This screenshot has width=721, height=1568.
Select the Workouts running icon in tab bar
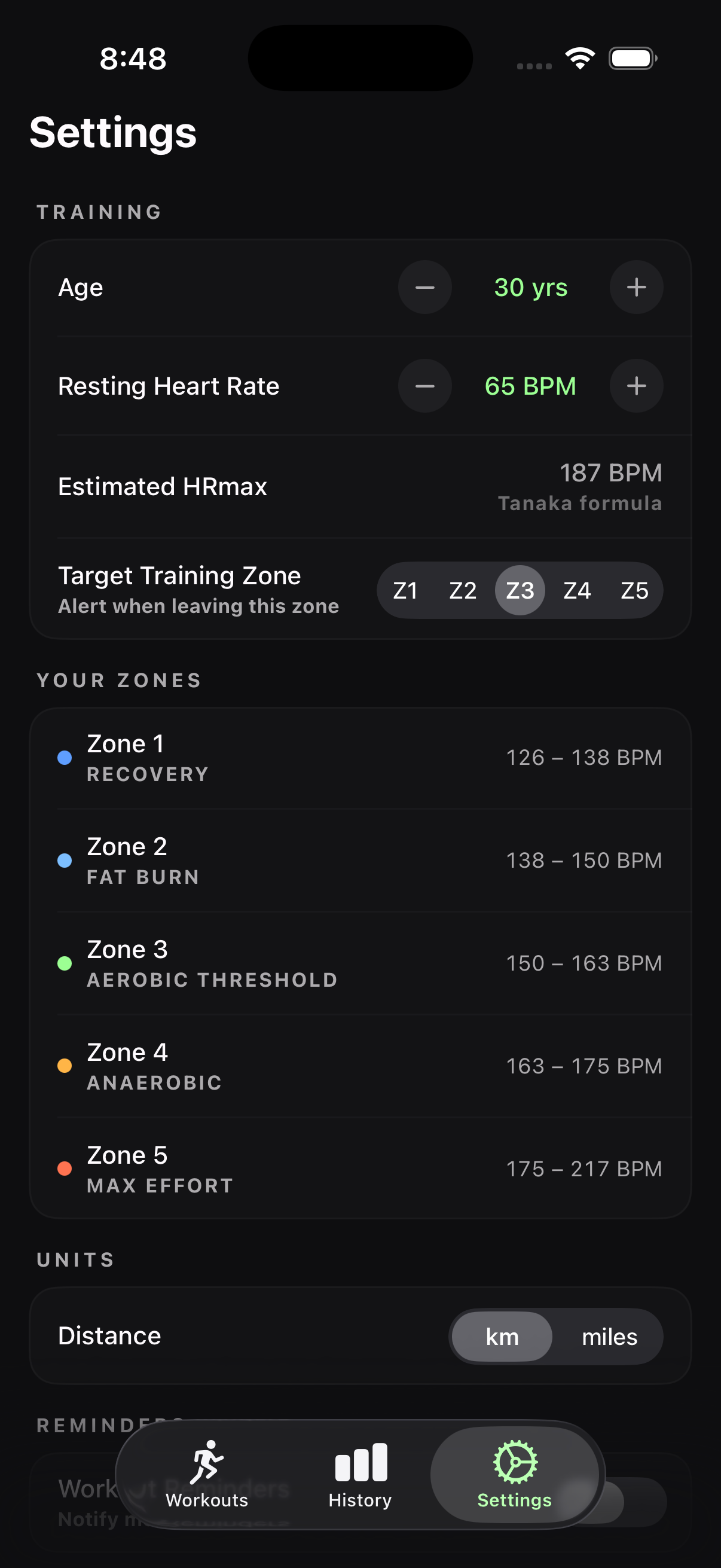[207, 1462]
